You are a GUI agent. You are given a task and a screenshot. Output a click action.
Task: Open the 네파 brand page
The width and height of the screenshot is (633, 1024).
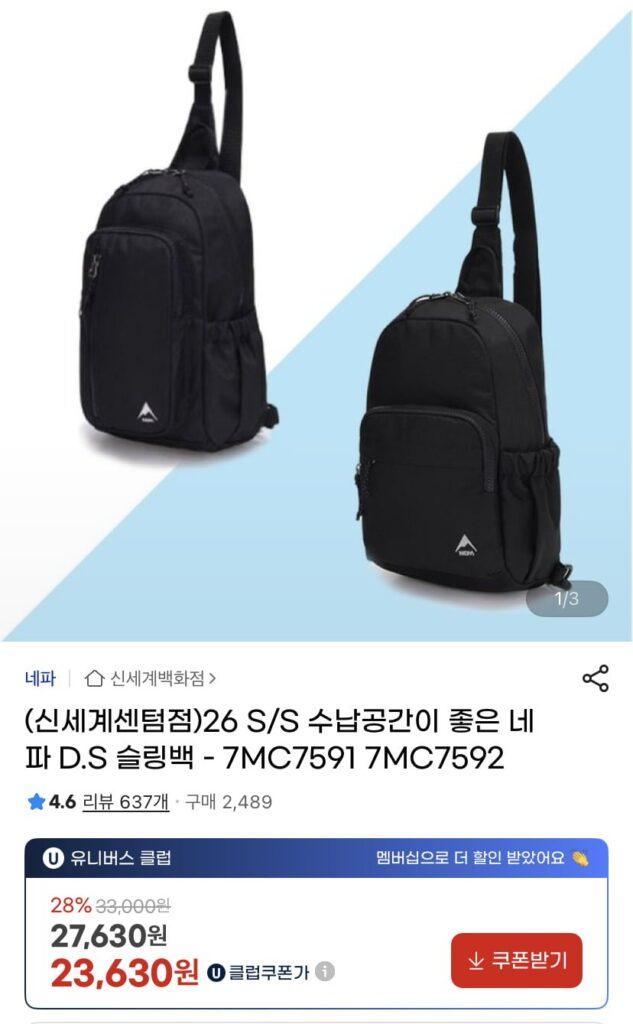coord(41,678)
